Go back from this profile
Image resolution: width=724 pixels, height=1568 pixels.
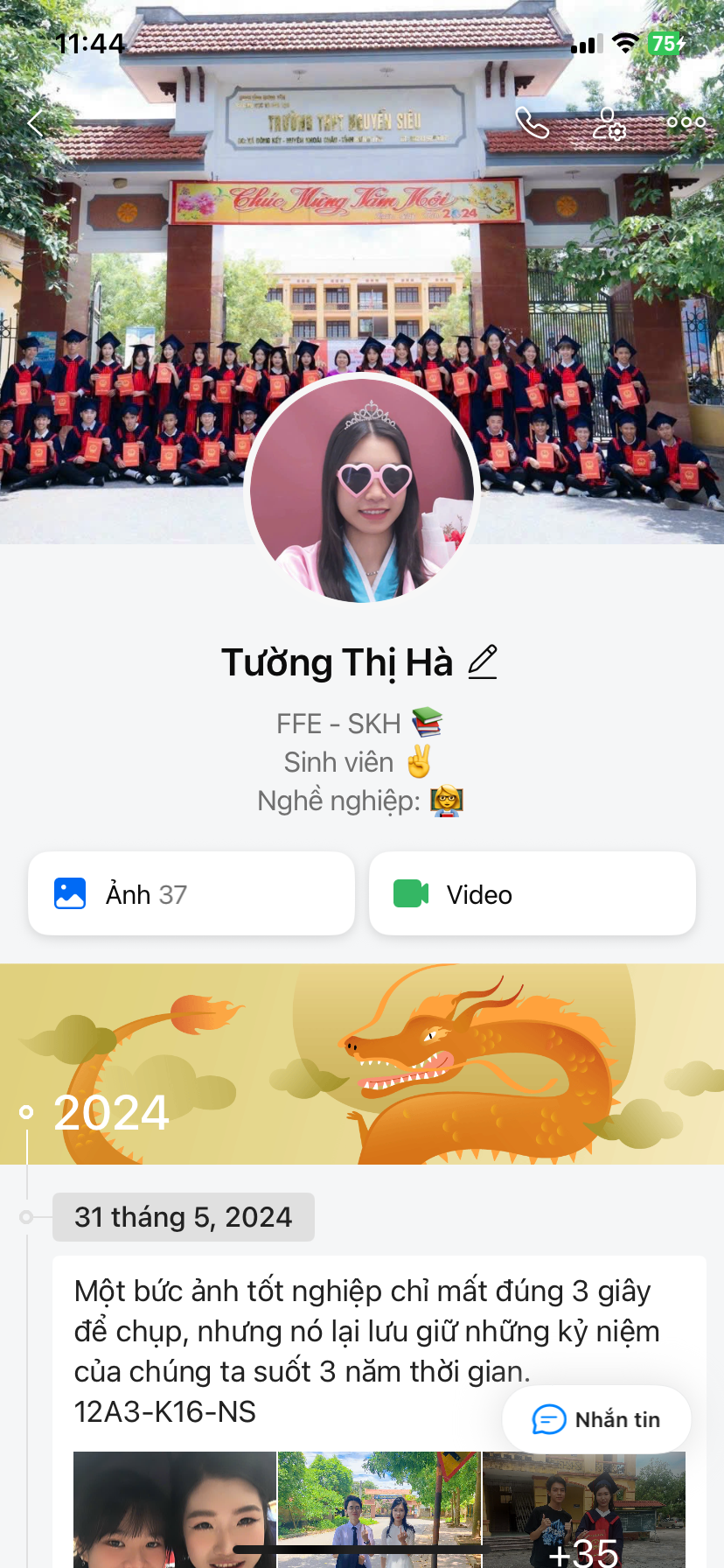35,122
